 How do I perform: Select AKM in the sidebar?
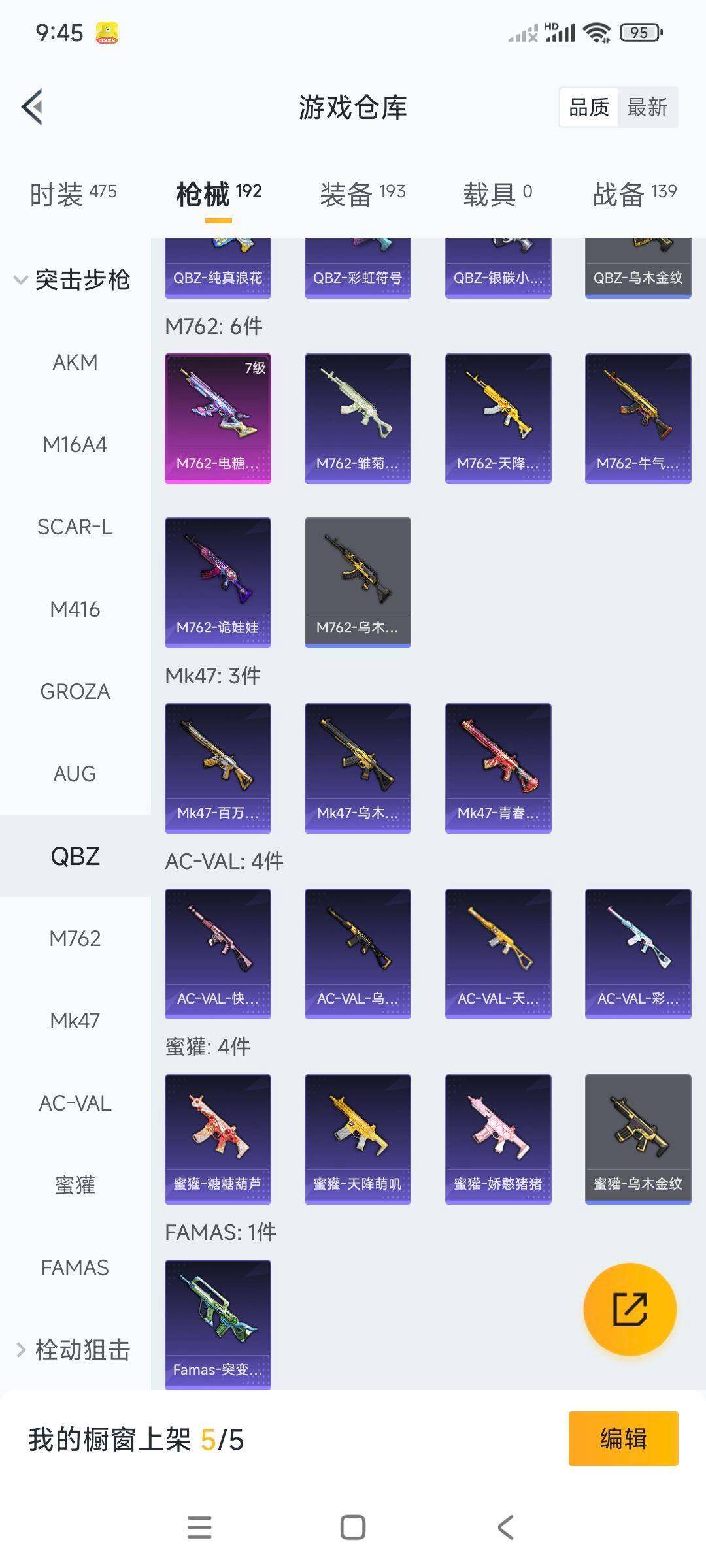tap(75, 362)
